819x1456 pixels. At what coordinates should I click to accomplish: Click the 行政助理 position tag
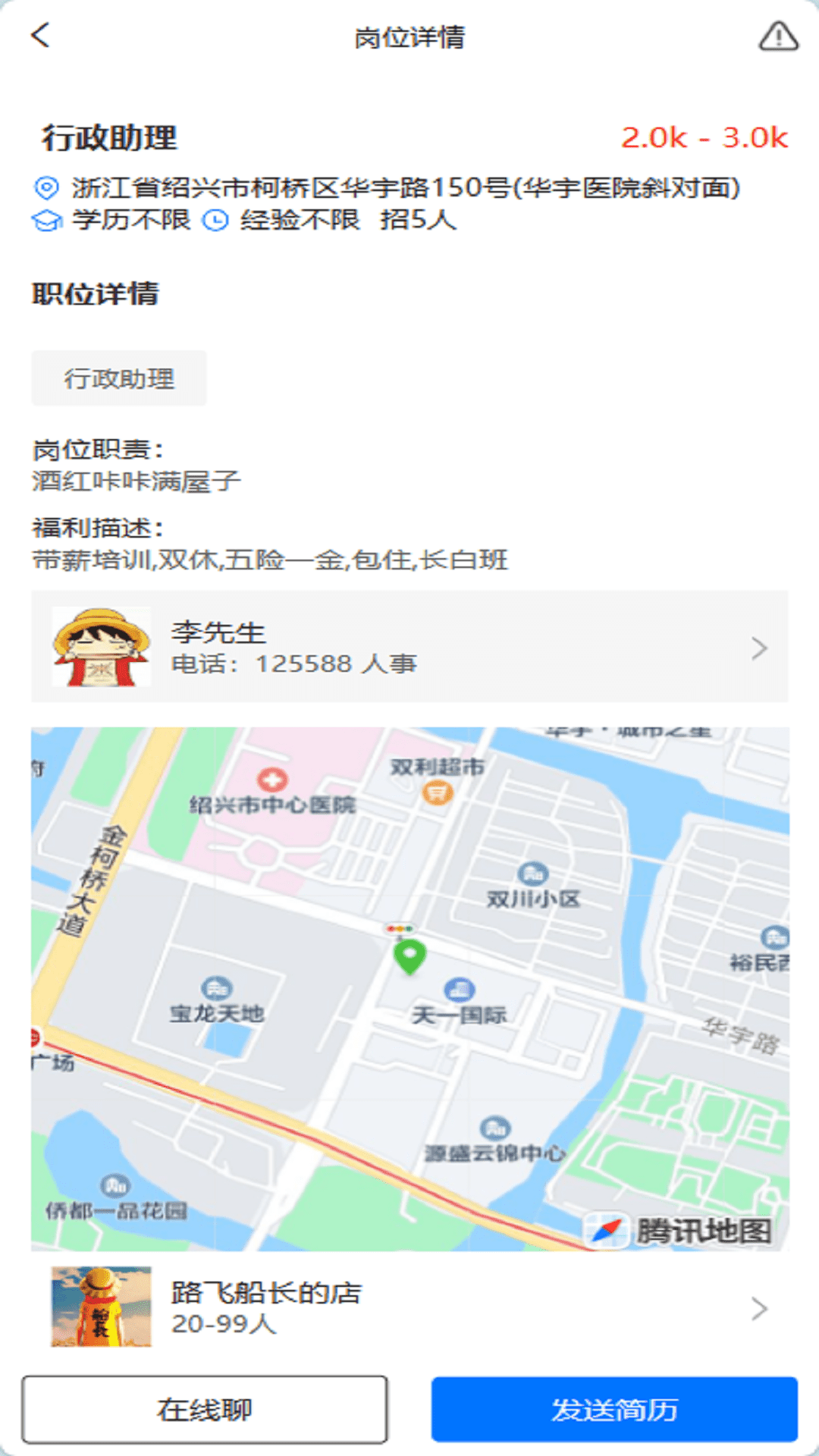point(118,378)
